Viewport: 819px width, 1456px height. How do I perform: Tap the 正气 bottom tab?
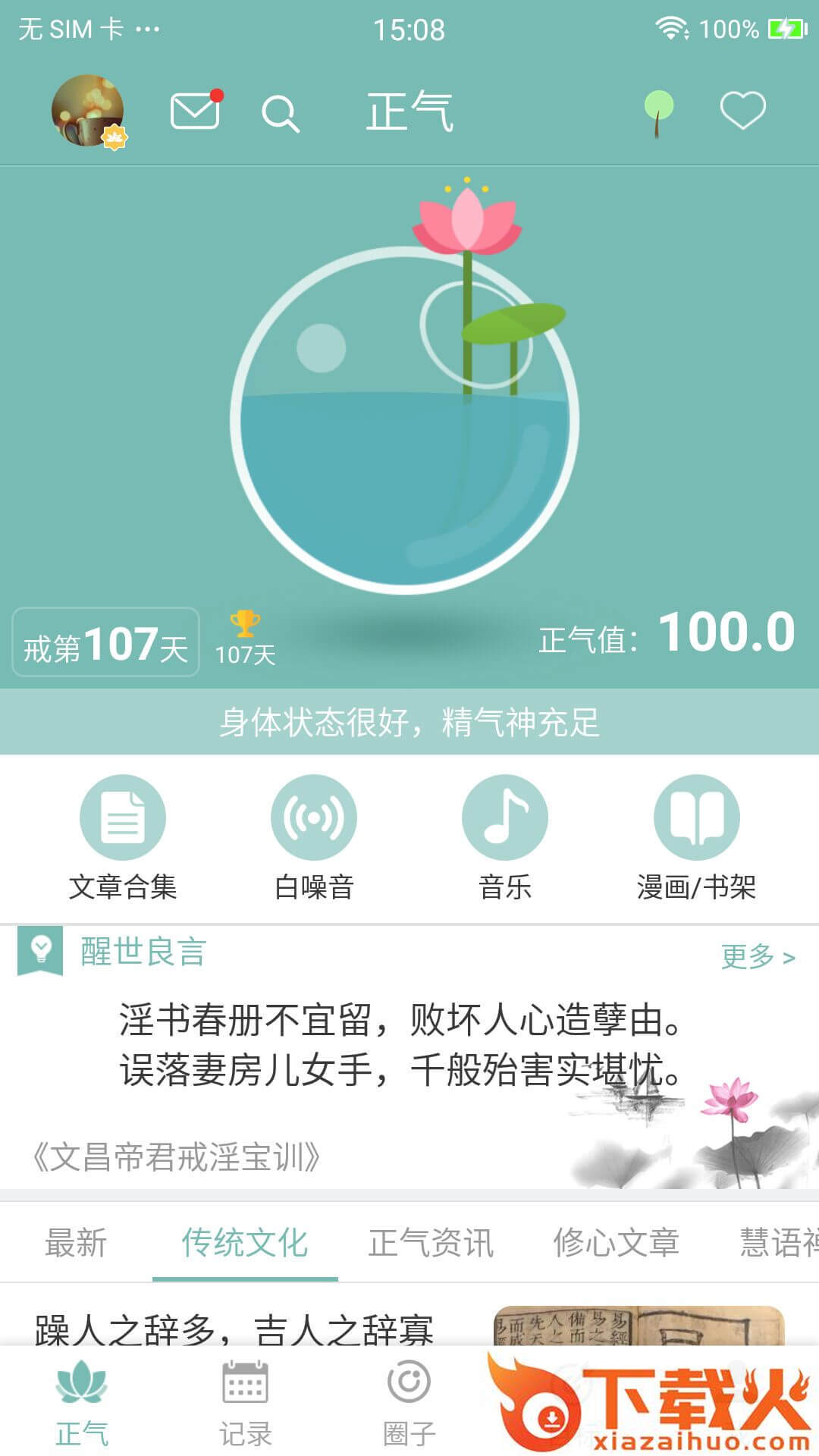[x=82, y=1403]
